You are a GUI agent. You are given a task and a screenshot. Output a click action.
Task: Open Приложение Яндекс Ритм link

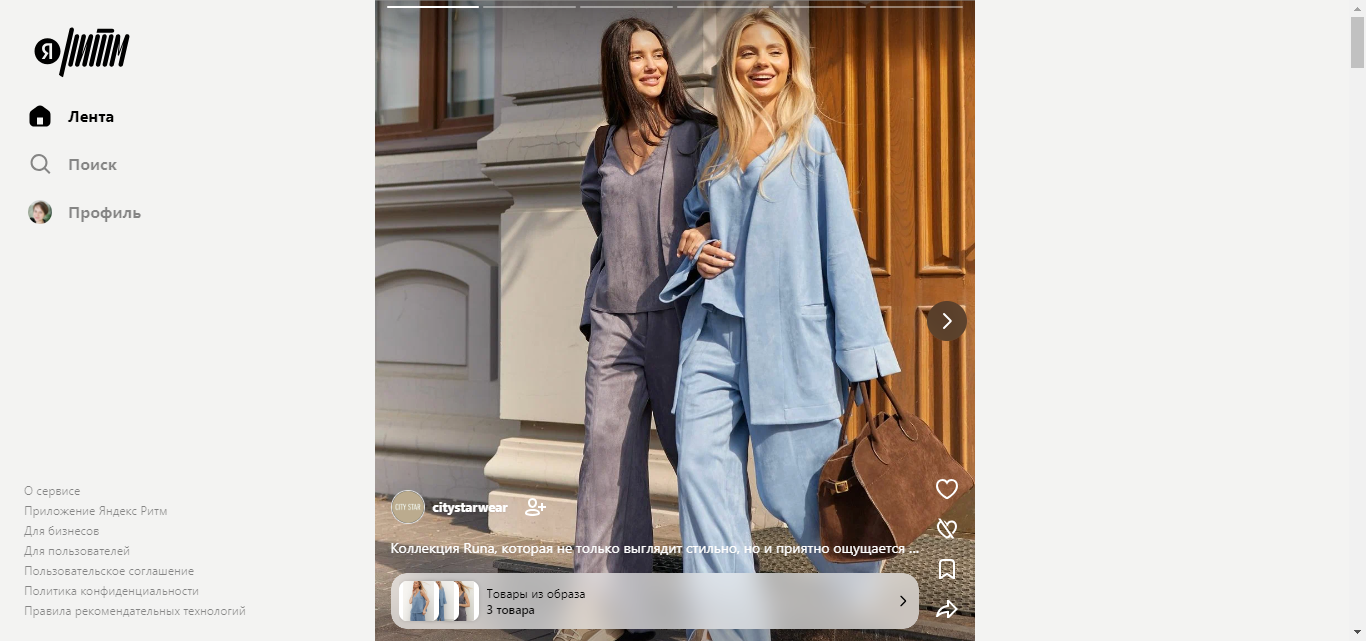[x=95, y=511]
